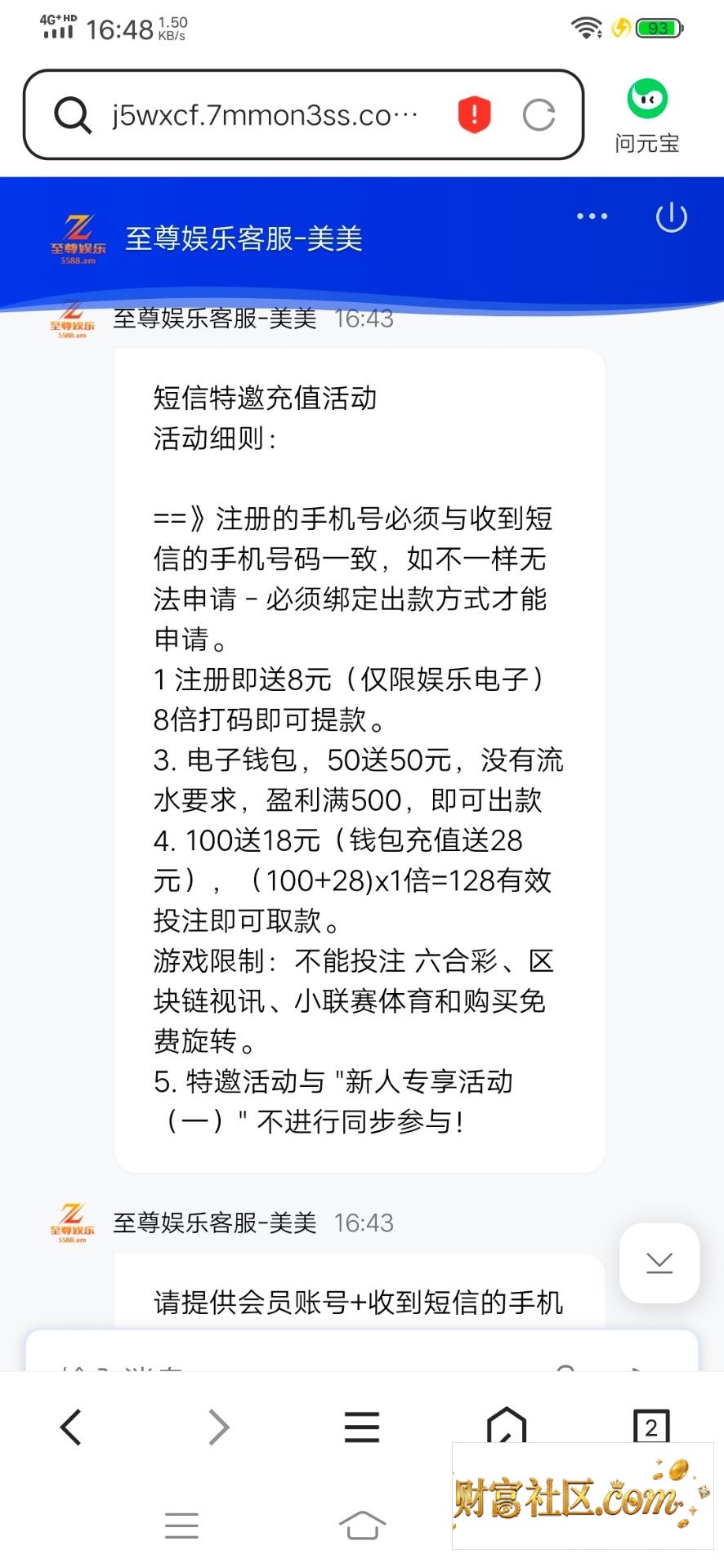Go to the browser home page
Image resolution: width=724 pixels, height=1568 pixels.
[507, 1424]
